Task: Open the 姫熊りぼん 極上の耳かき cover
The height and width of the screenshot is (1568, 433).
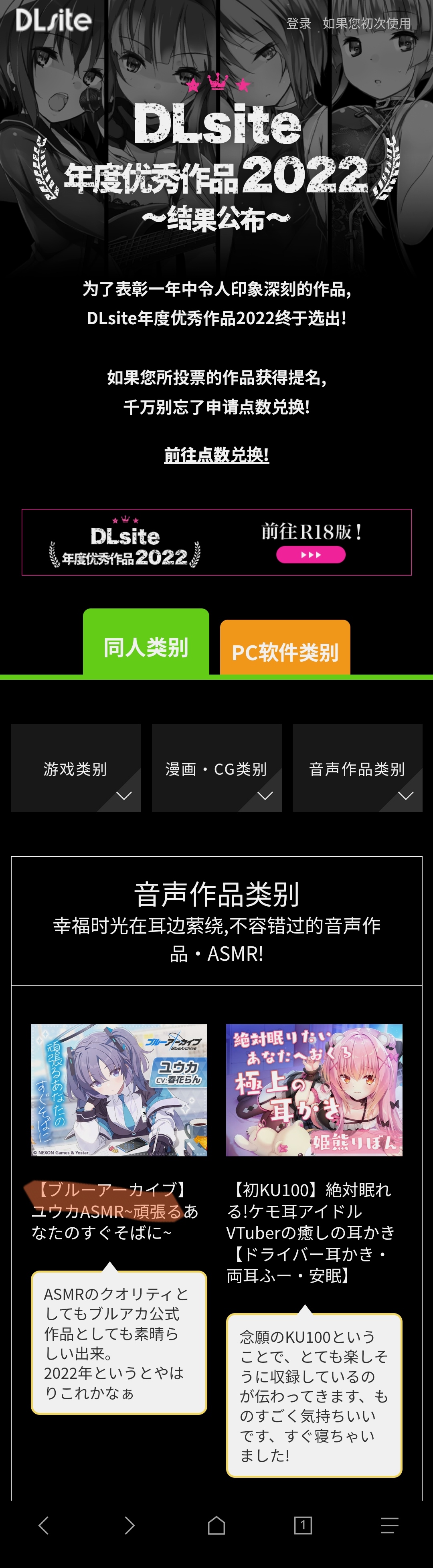Action: tap(314, 1089)
